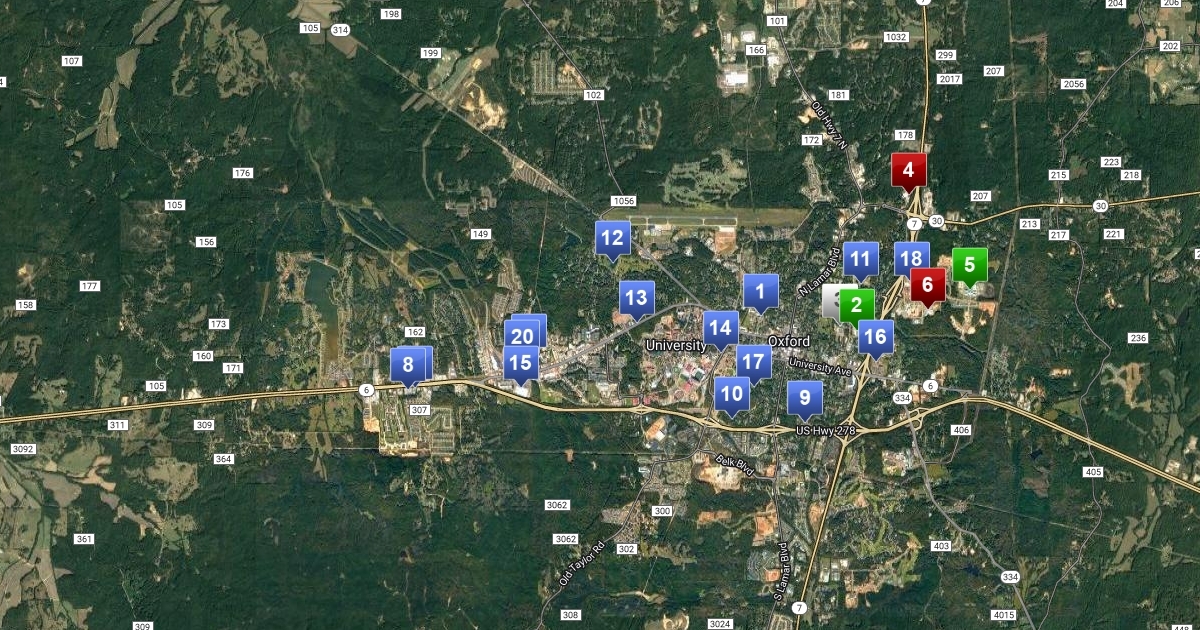Select blue marker number 9
Screen dimensions: 1200x630
(804, 398)
